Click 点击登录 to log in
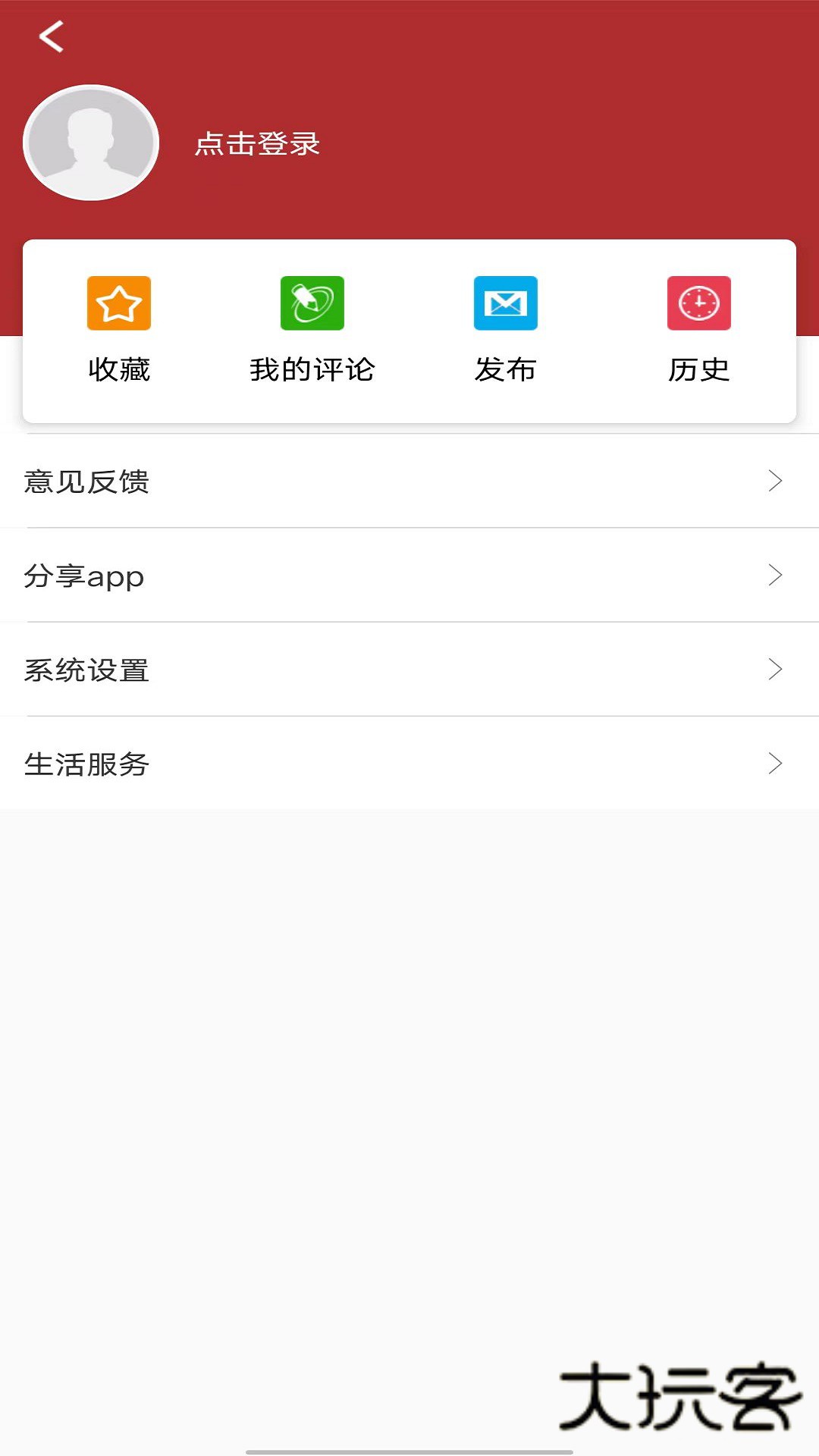The image size is (819, 1456). (x=256, y=144)
